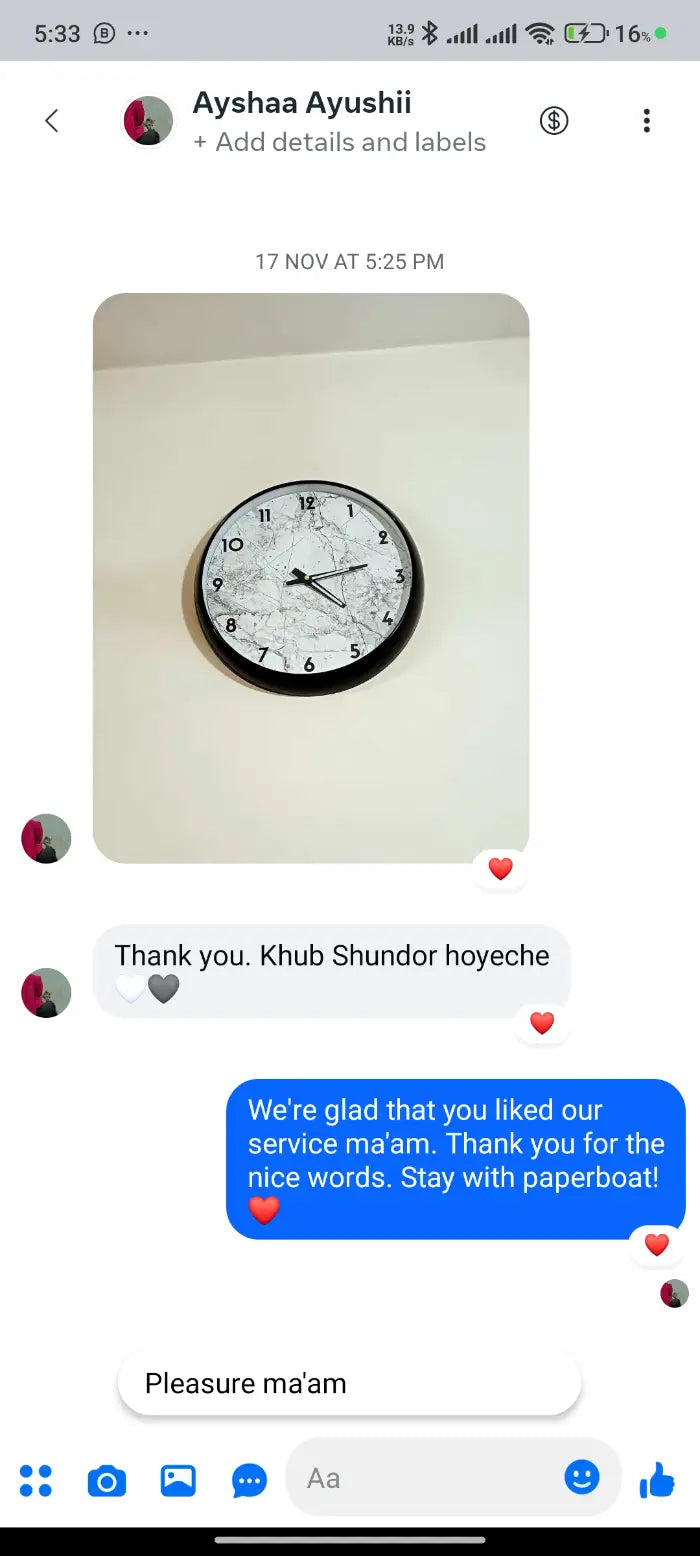Viewport: 700px width, 1556px height.
Task: Open the three-dot overflow menu
Action: (x=646, y=121)
